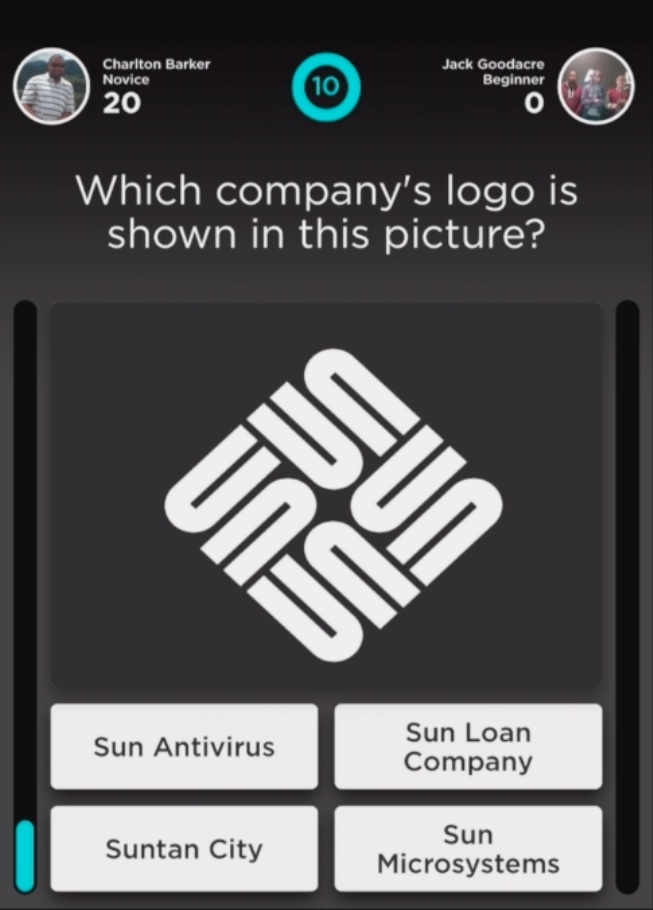Select the Sun Antivirus answer
Screen dimensions: 653x910
184,746
